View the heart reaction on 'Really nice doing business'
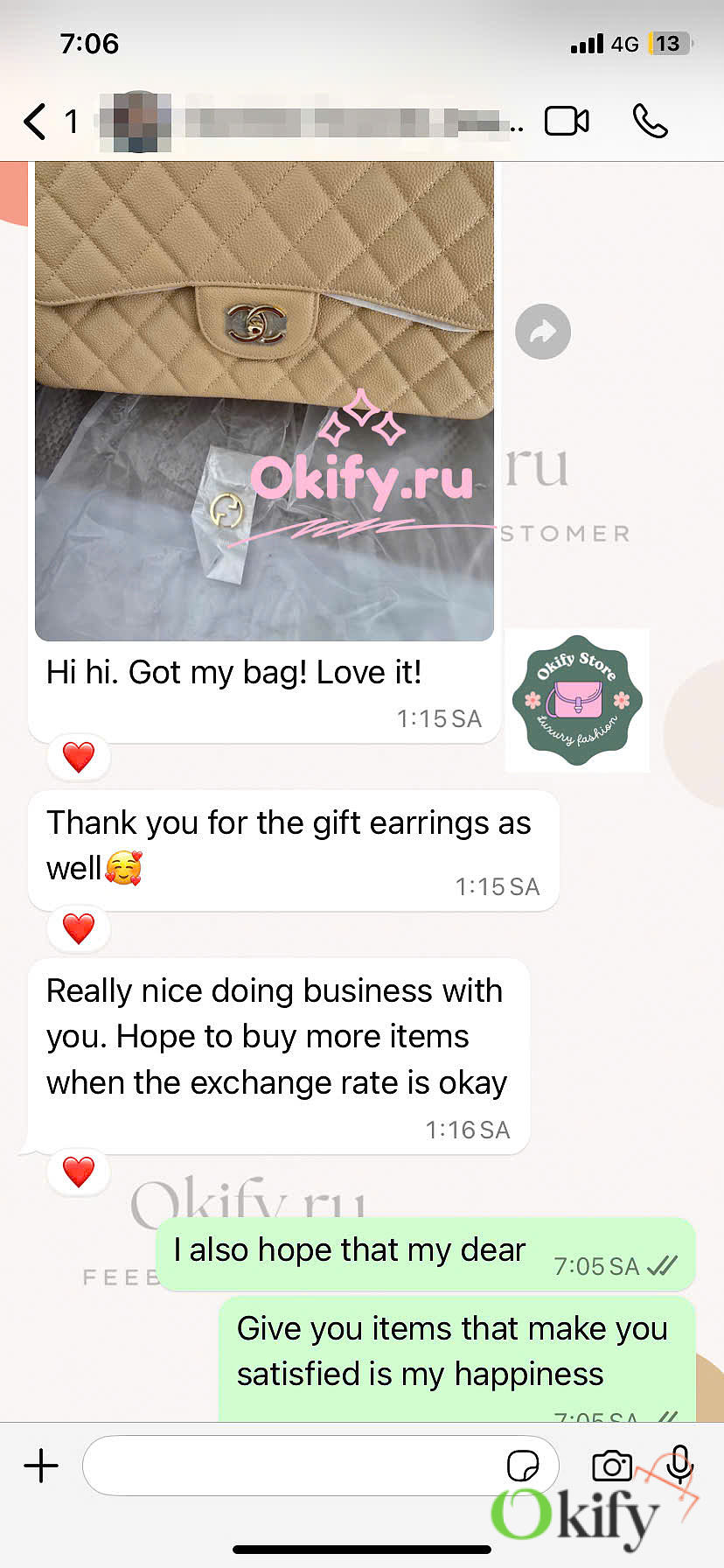Image resolution: width=724 pixels, height=1568 pixels. pyautogui.click(x=79, y=1171)
